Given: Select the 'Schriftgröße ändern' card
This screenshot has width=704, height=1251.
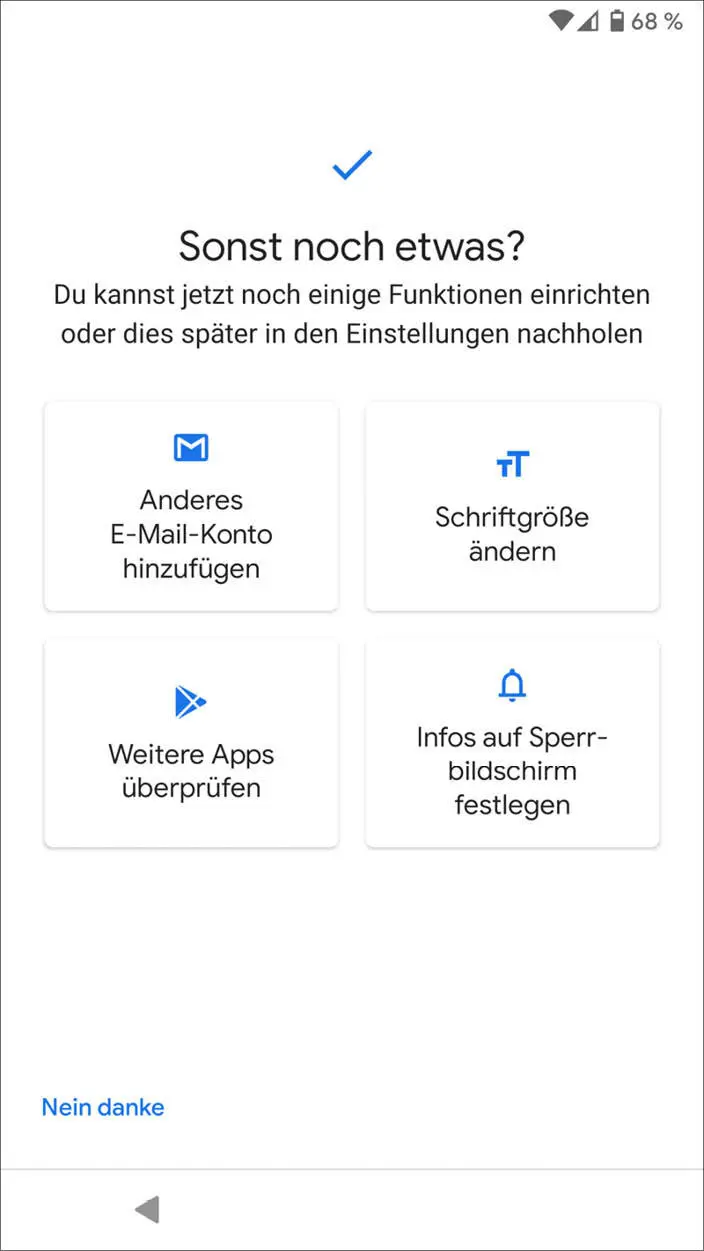Looking at the screenshot, I should [512, 507].
